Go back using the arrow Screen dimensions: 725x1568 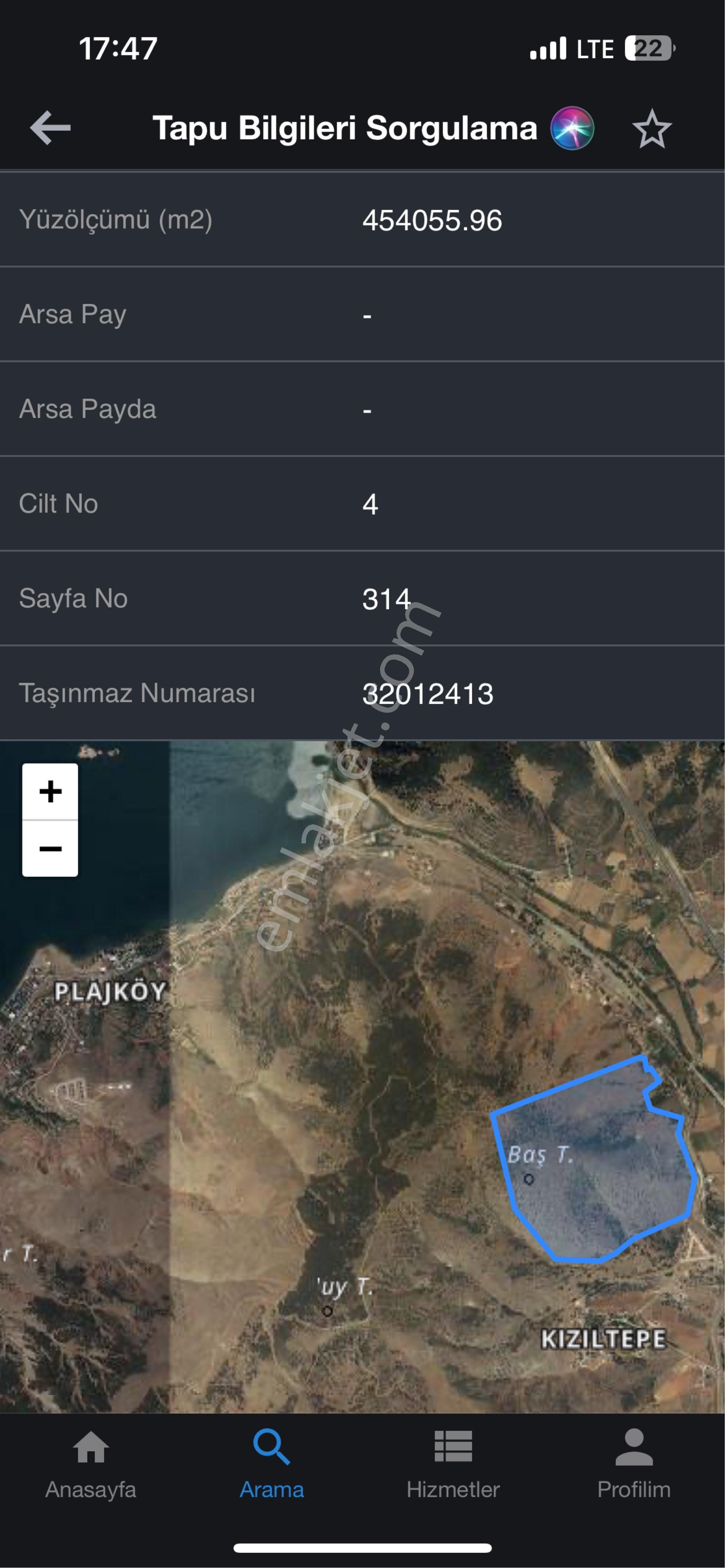click(x=51, y=128)
